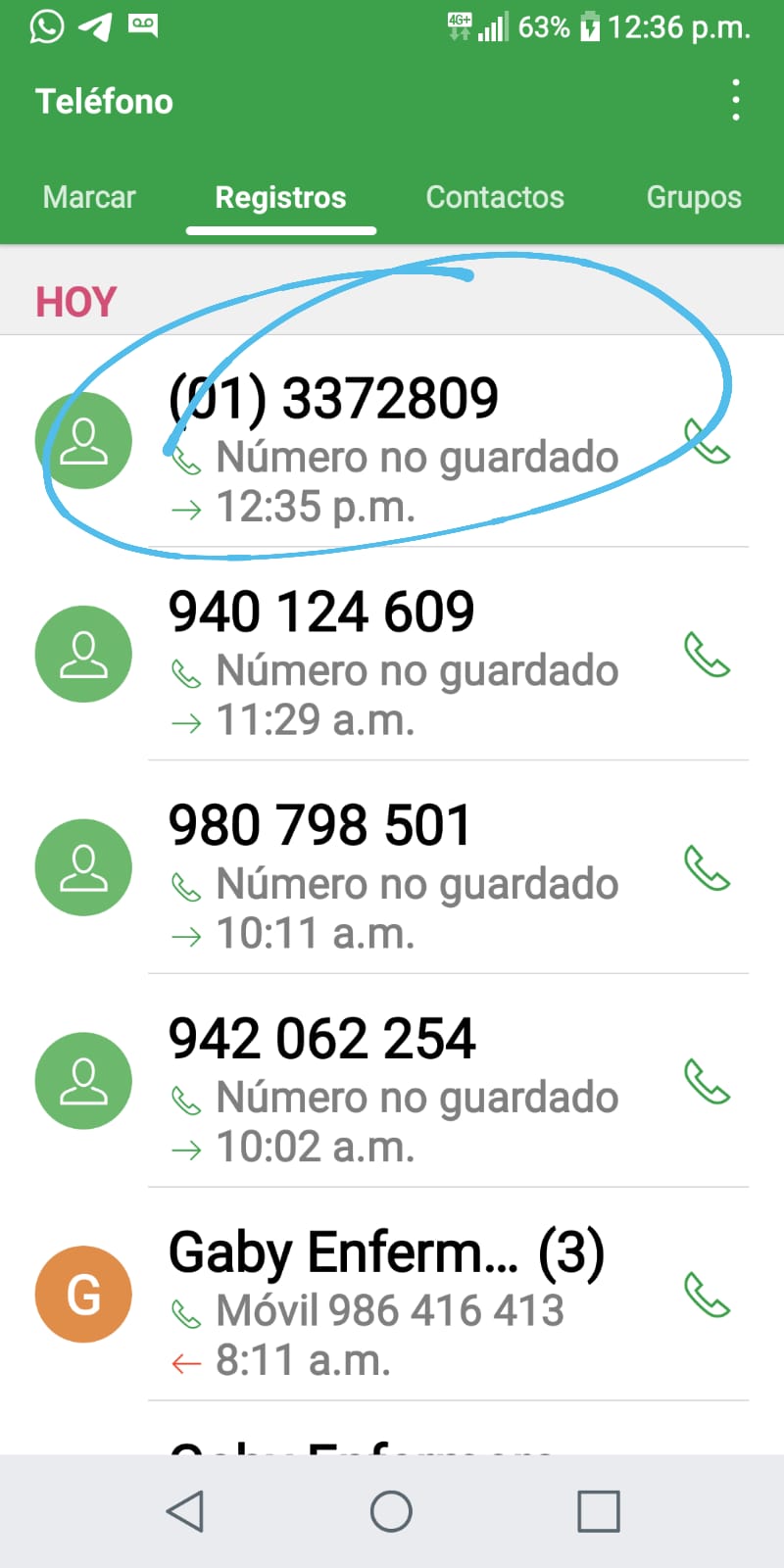
Task: Call Gaby at 986 416 413
Action: tap(707, 1295)
